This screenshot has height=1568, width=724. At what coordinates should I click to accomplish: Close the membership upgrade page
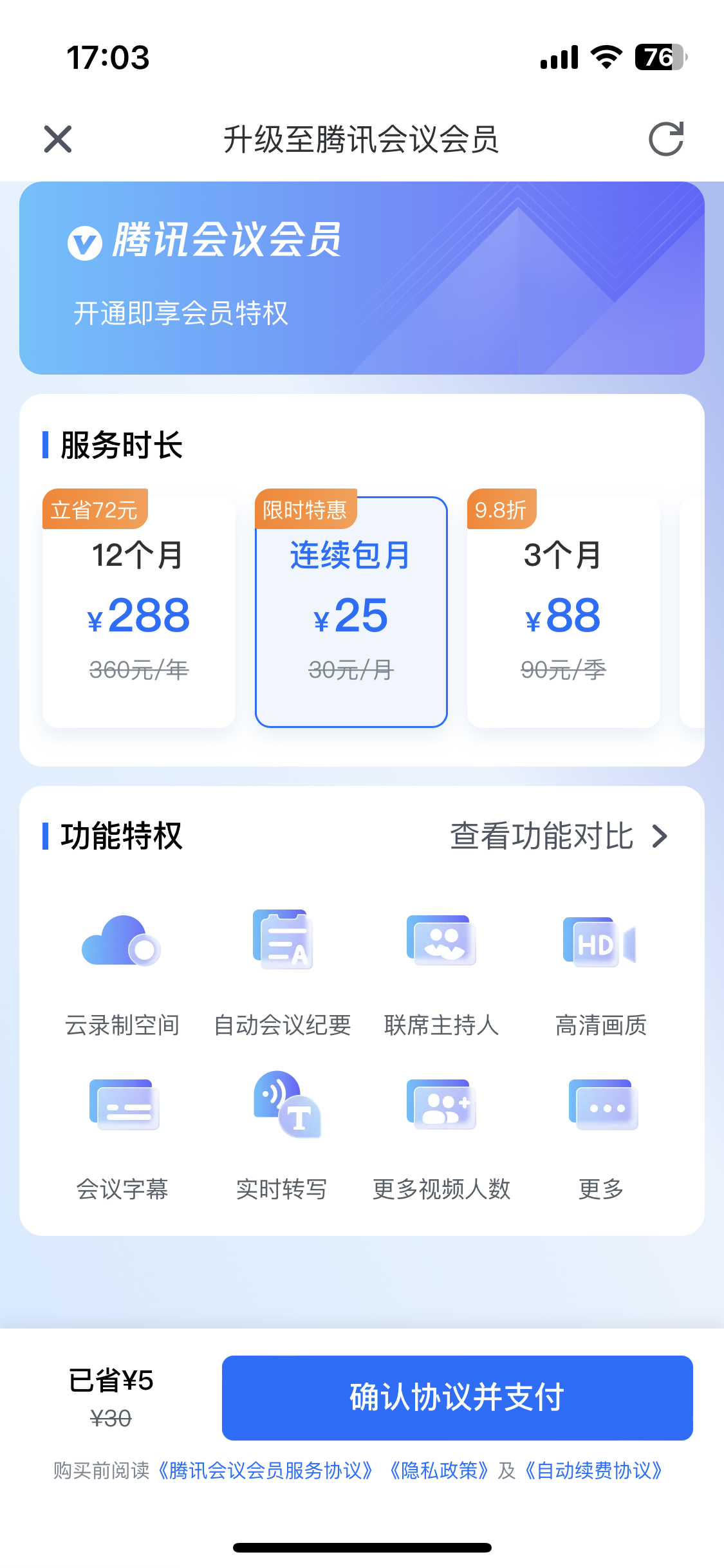(58, 139)
